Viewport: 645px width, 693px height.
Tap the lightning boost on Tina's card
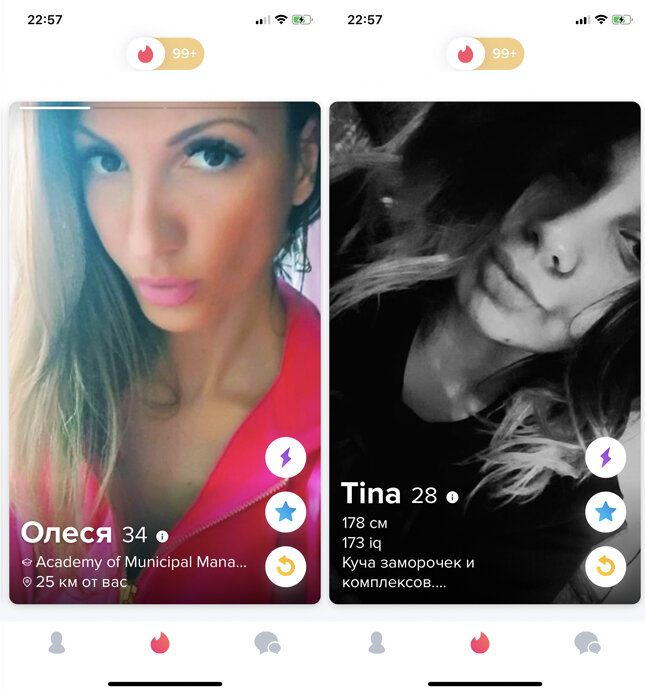click(x=605, y=458)
